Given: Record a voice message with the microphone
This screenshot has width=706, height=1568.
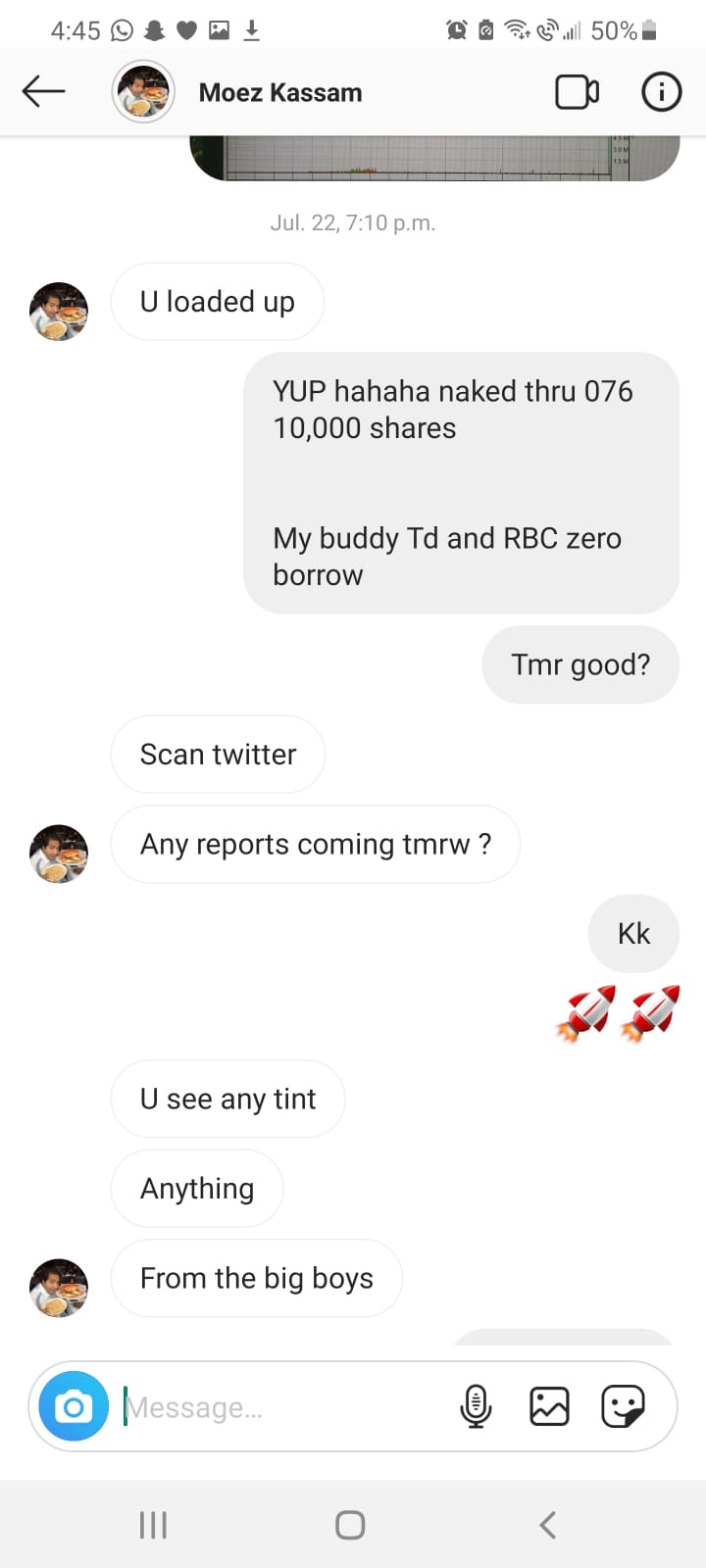Looking at the screenshot, I should click(476, 1406).
